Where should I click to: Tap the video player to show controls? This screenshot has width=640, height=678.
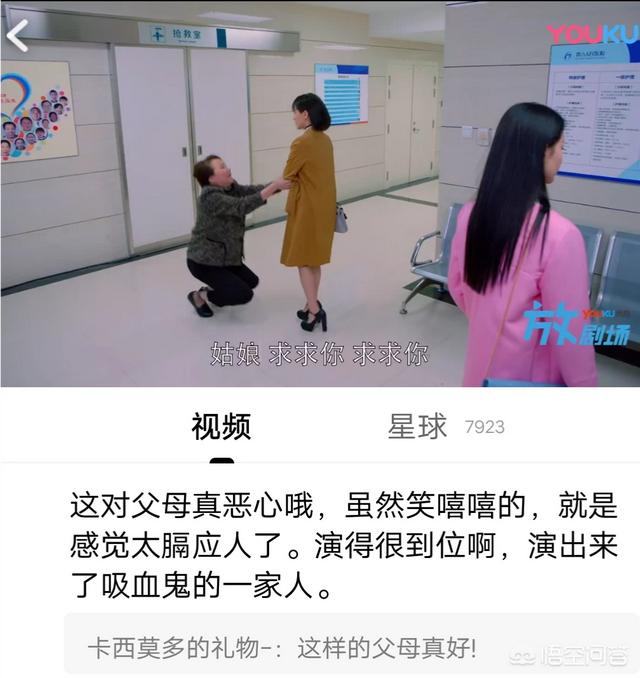pos(320,200)
